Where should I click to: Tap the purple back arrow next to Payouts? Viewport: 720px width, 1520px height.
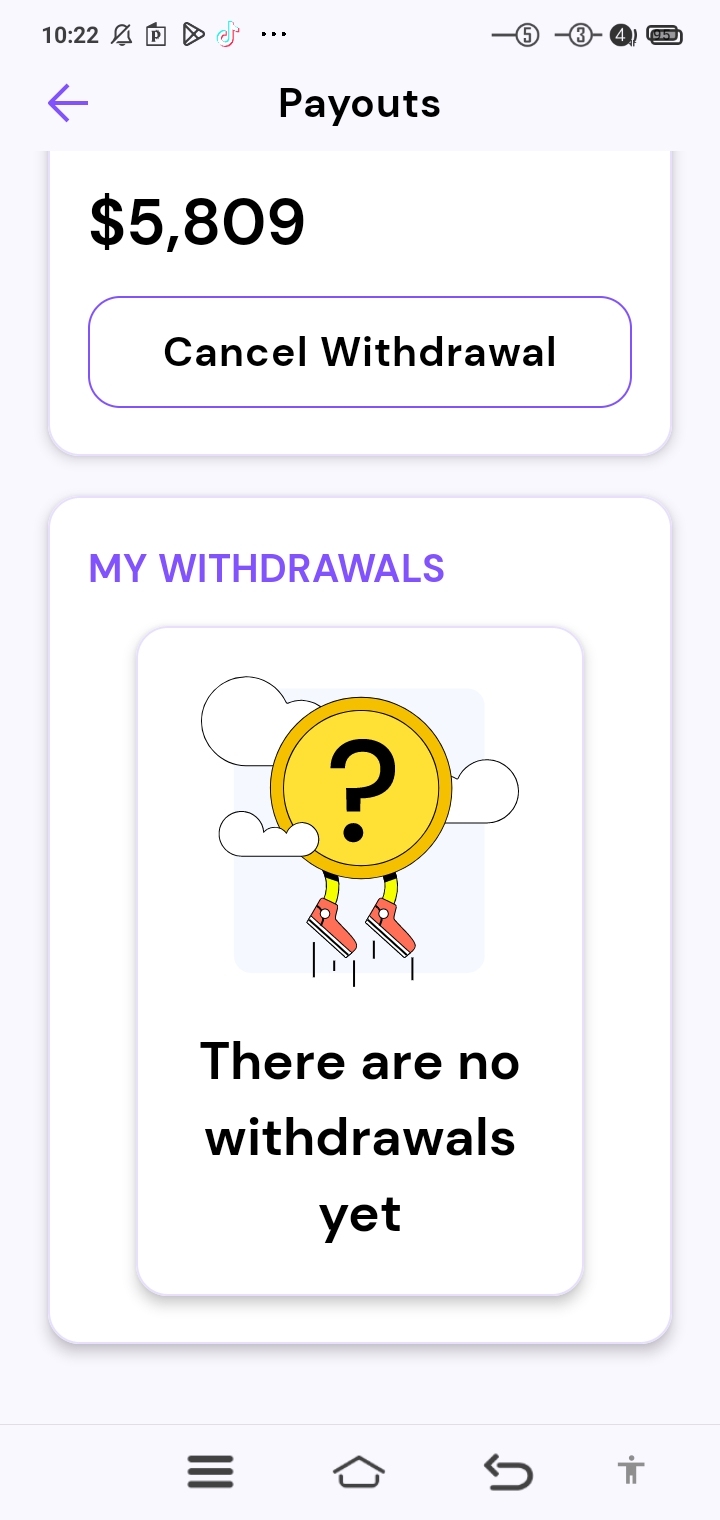click(x=66, y=103)
